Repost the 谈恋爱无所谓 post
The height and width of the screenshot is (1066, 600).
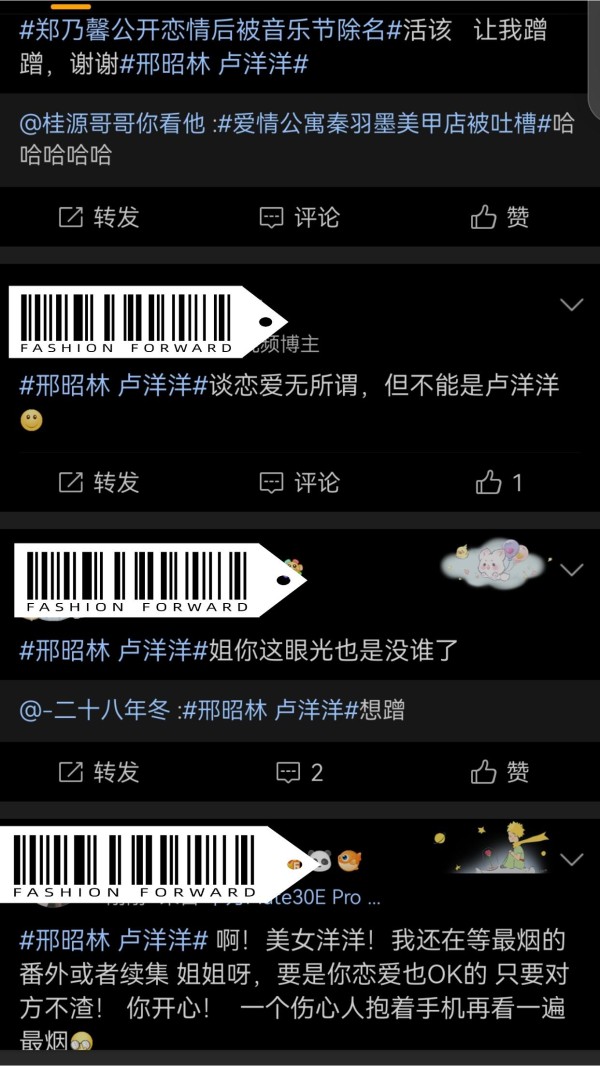point(98,483)
